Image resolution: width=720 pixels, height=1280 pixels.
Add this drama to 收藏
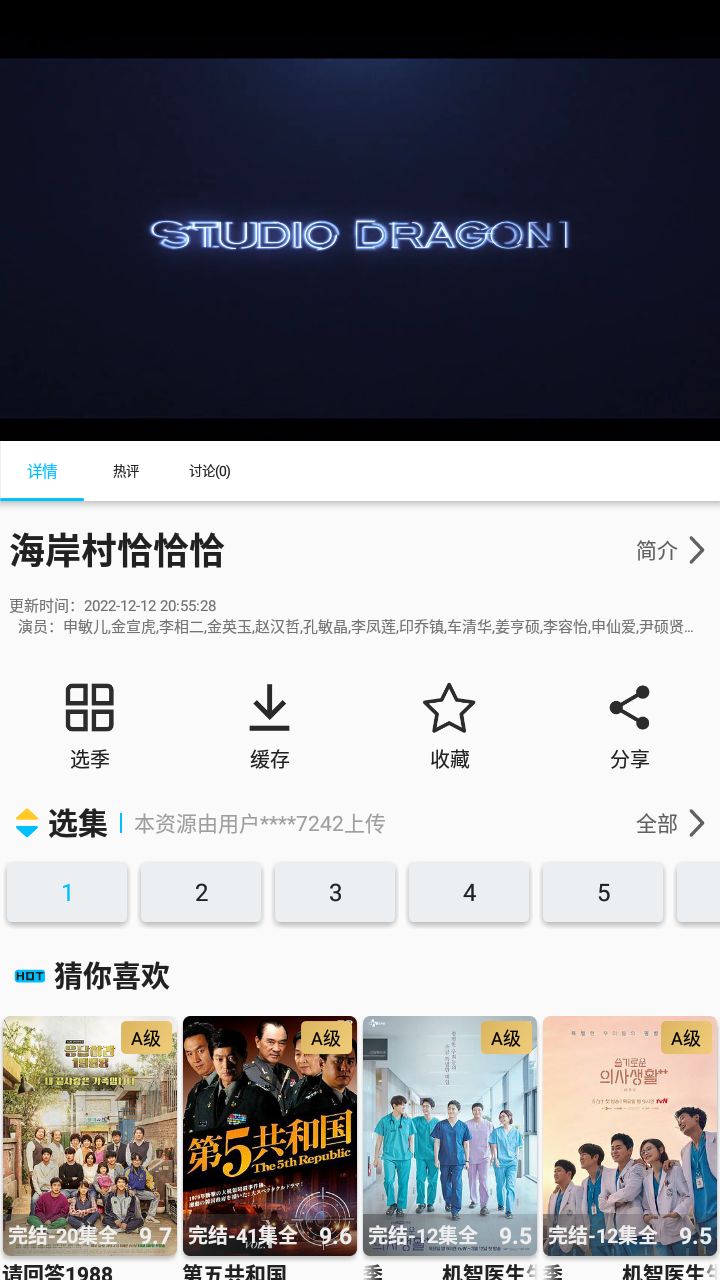449,726
